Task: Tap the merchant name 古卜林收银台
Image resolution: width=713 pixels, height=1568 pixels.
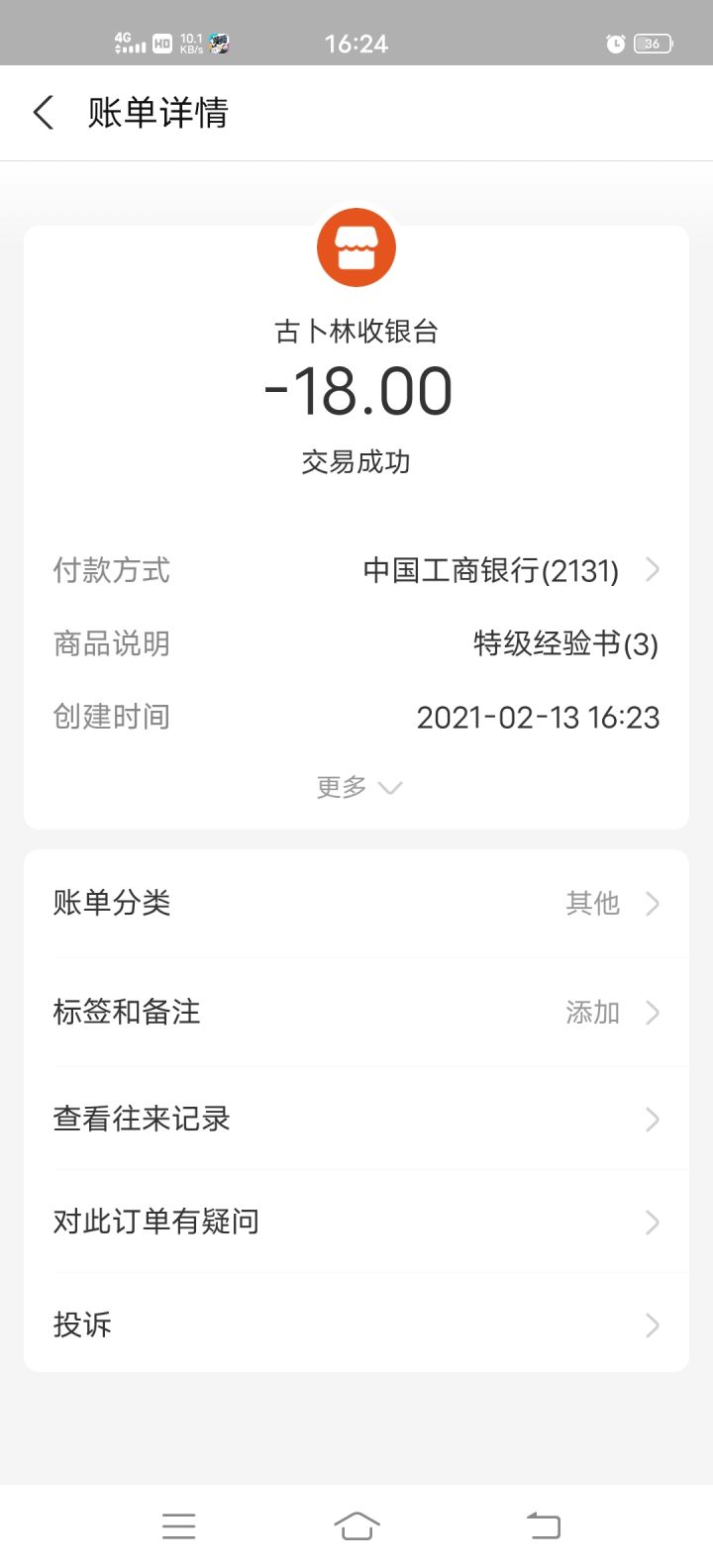Action: (356, 333)
